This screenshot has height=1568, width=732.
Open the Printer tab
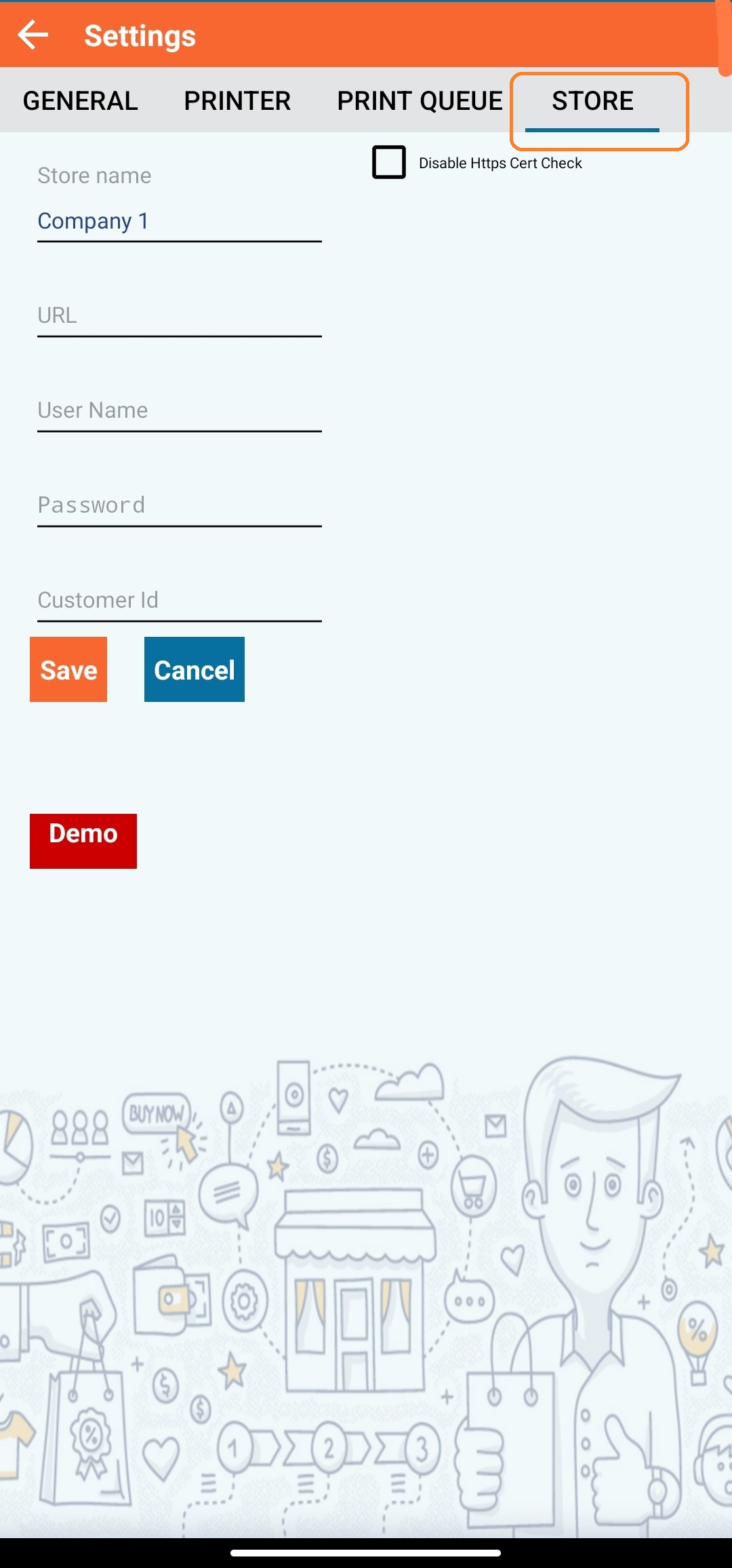pyautogui.click(x=237, y=100)
